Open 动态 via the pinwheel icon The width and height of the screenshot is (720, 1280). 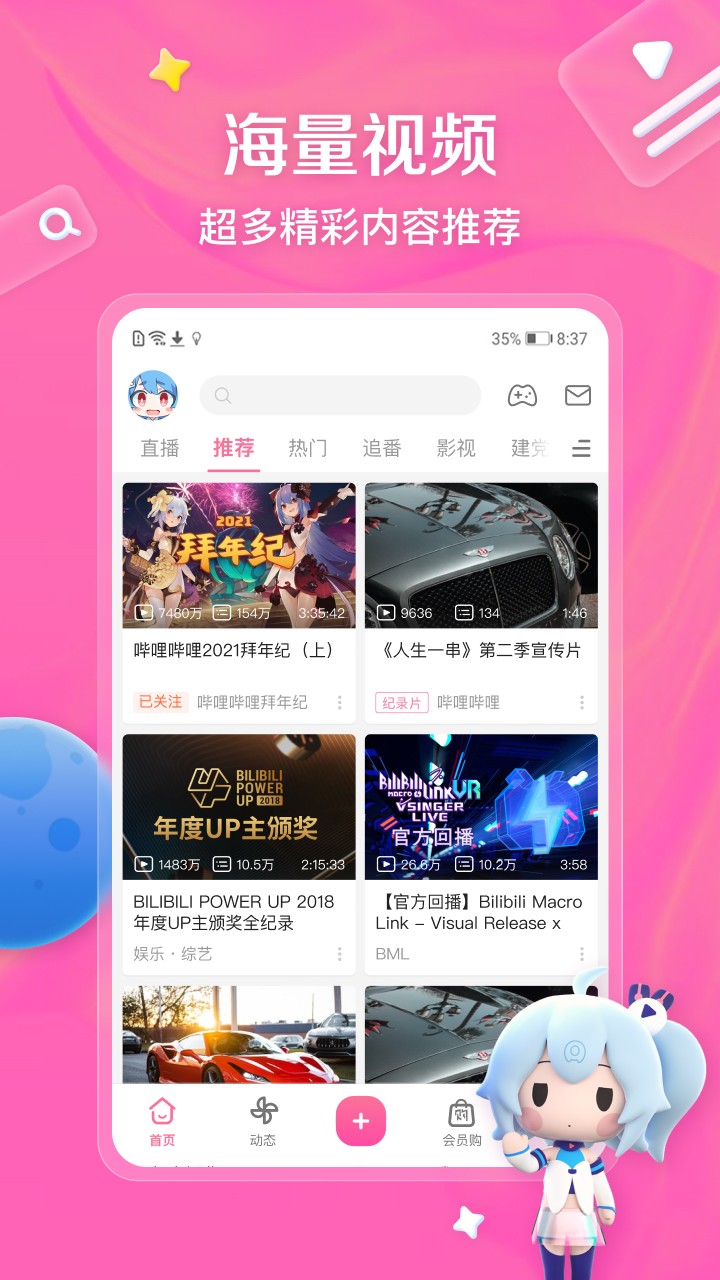tap(263, 1110)
